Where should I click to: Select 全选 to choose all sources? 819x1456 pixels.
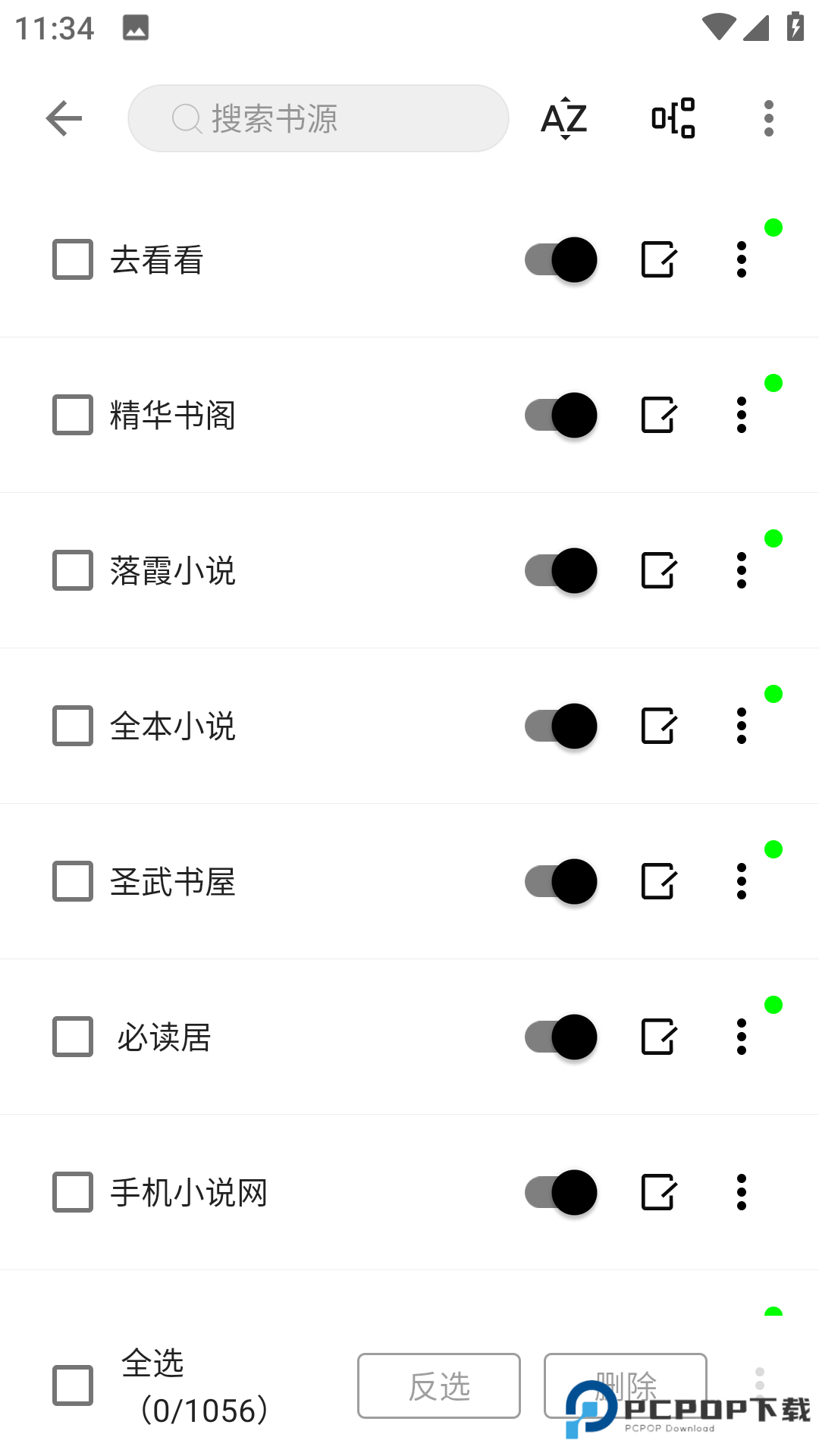(71, 1386)
